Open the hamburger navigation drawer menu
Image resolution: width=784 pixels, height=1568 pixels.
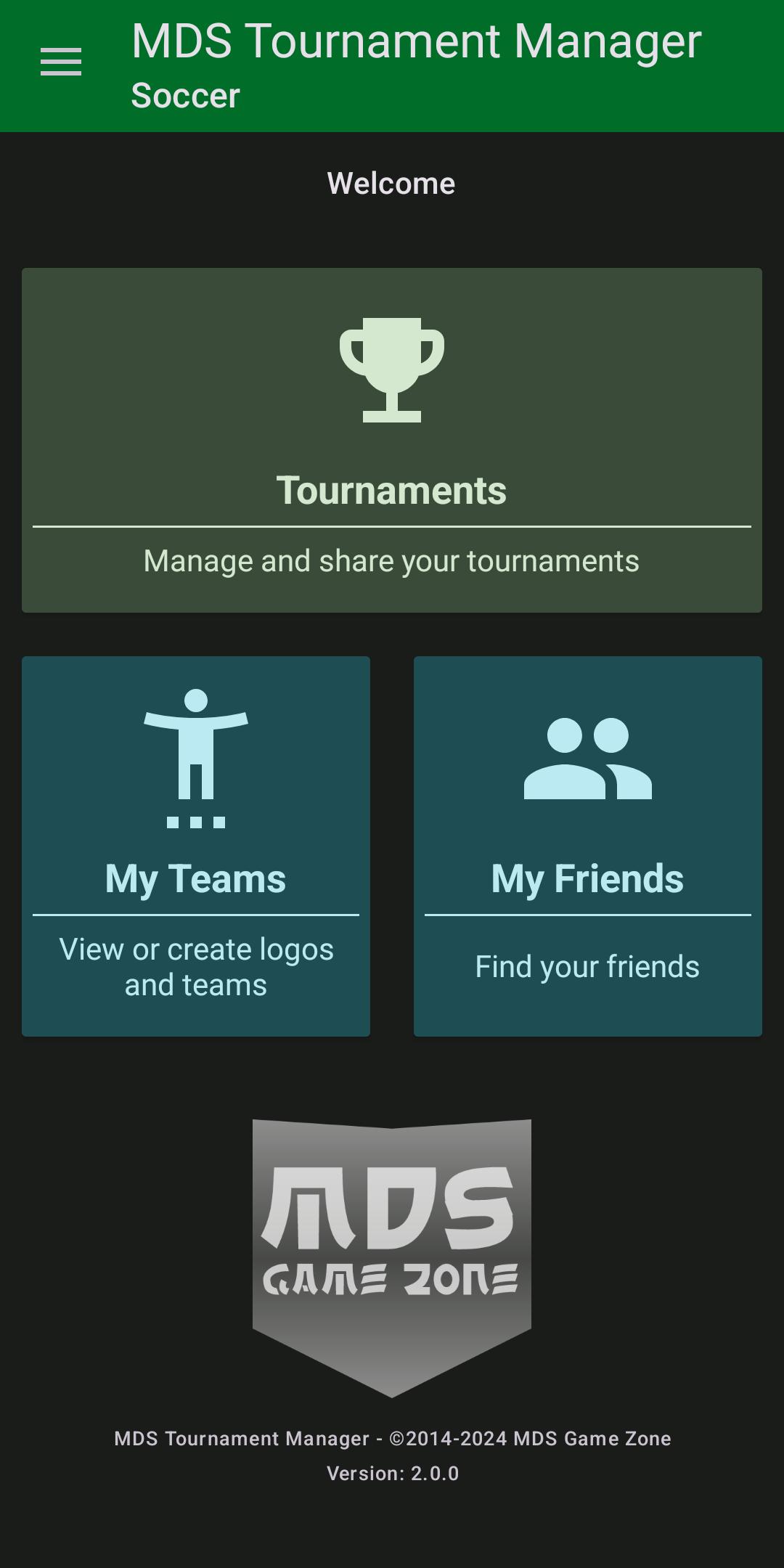click(61, 62)
